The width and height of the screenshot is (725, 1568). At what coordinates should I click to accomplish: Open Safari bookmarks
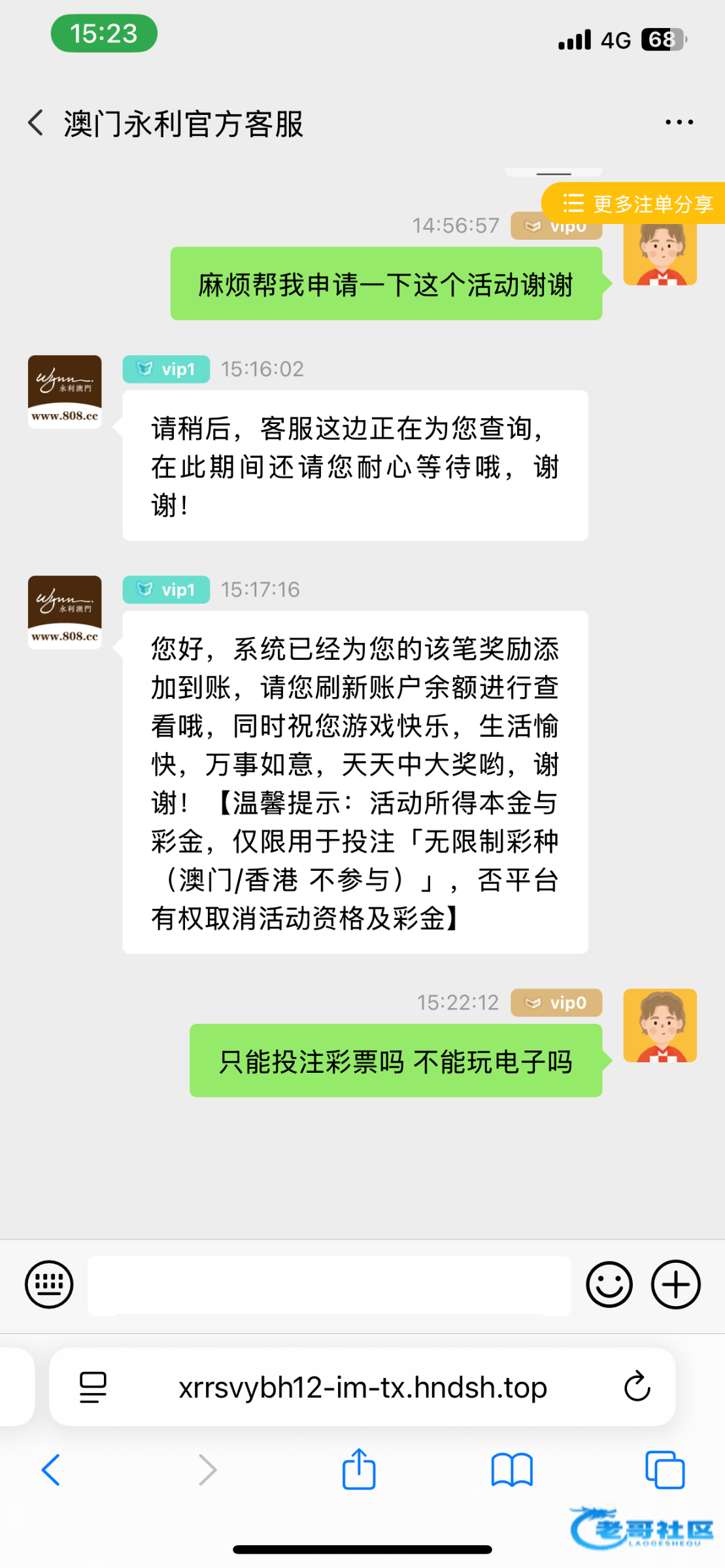(512, 1470)
